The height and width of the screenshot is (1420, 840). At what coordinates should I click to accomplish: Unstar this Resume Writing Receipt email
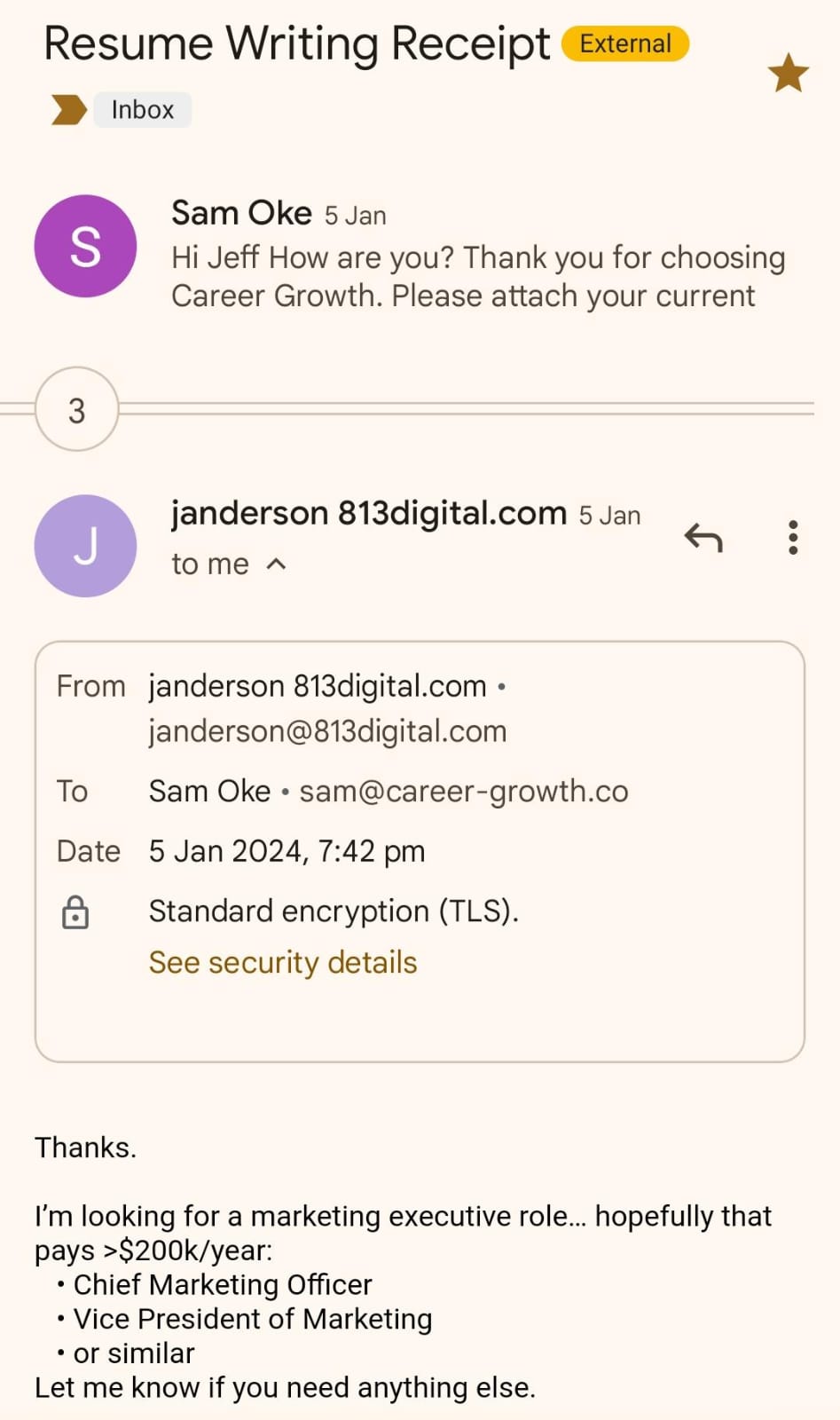point(788,73)
